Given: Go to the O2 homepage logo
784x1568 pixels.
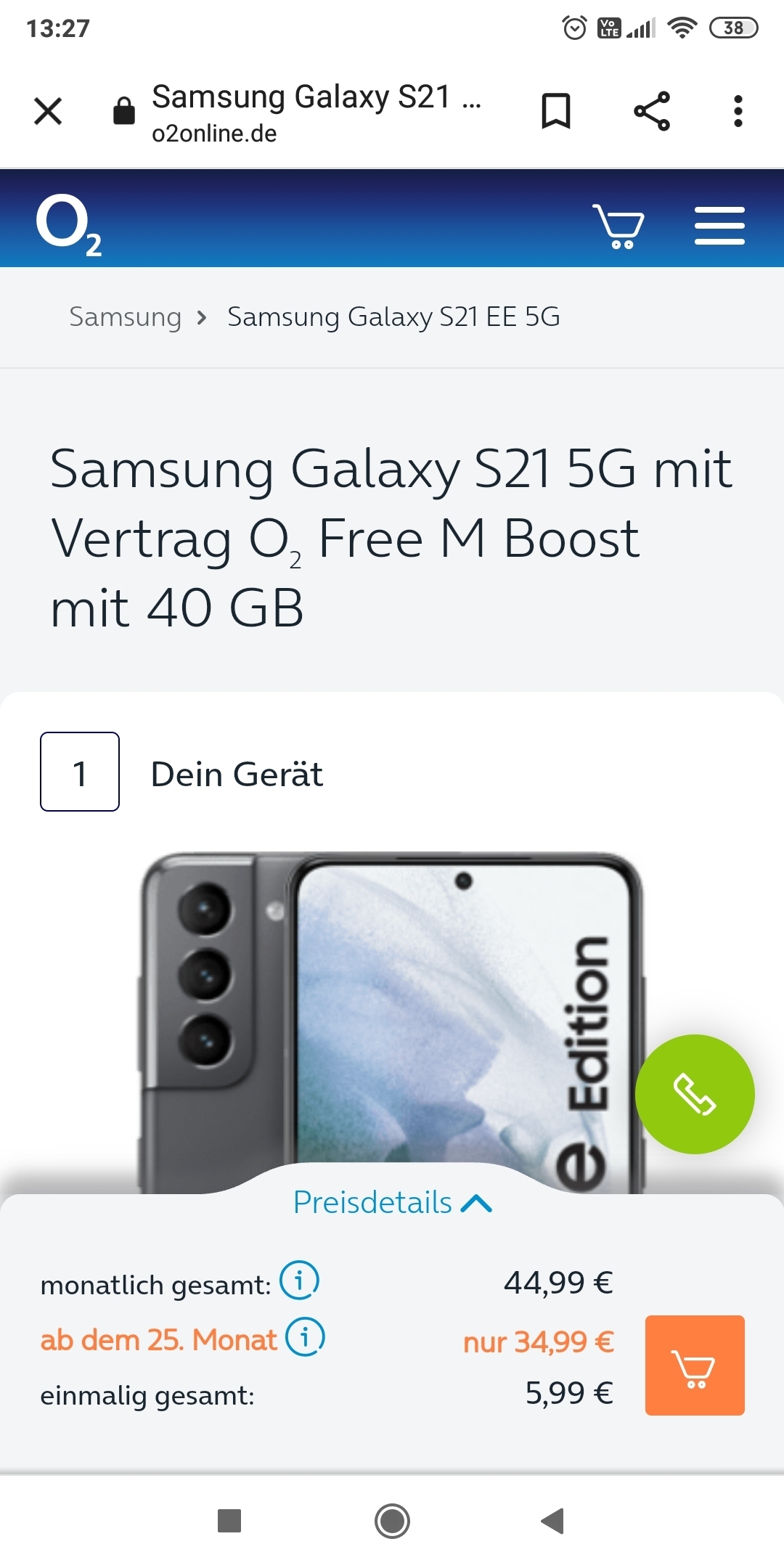Looking at the screenshot, I should point(68,224).
